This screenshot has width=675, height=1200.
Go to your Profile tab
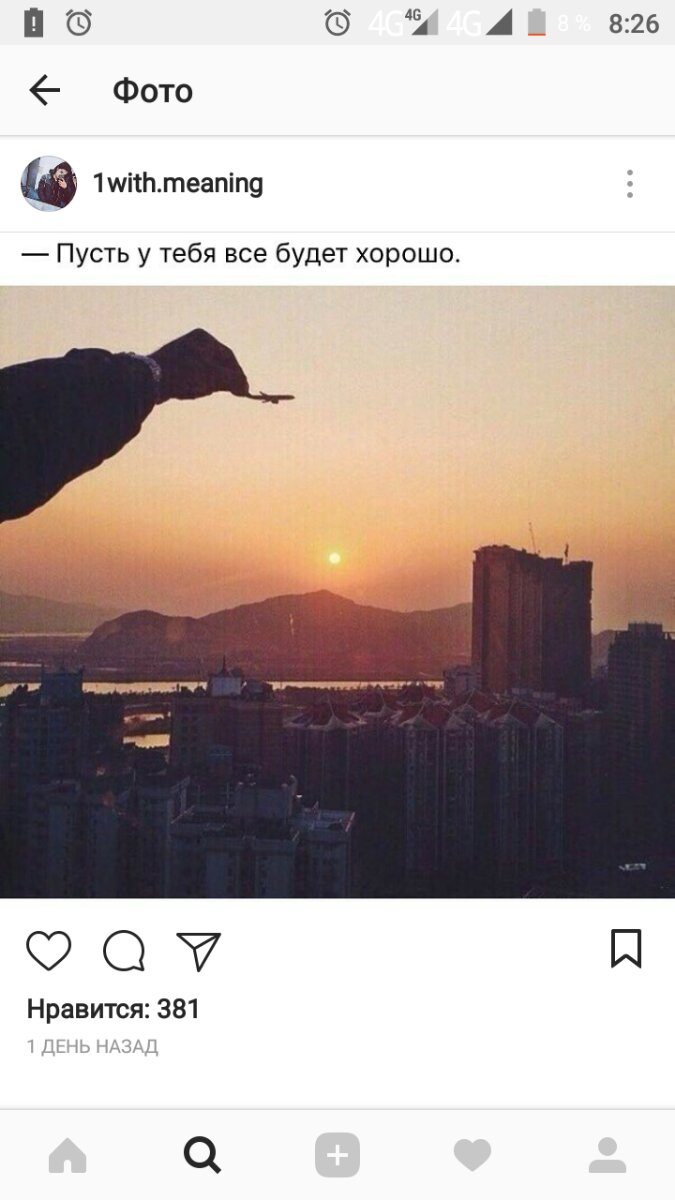point(607,1156)
